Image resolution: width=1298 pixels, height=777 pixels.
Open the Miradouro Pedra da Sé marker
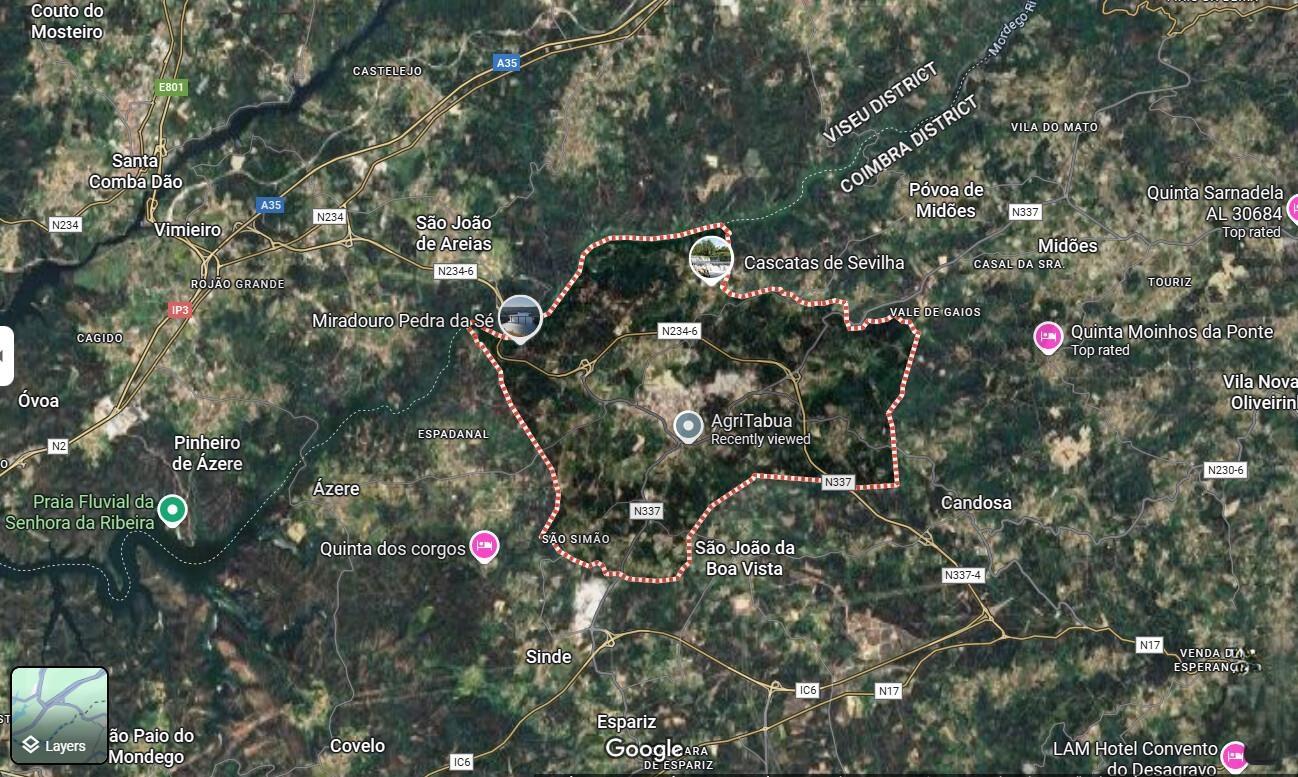point(520,317)
